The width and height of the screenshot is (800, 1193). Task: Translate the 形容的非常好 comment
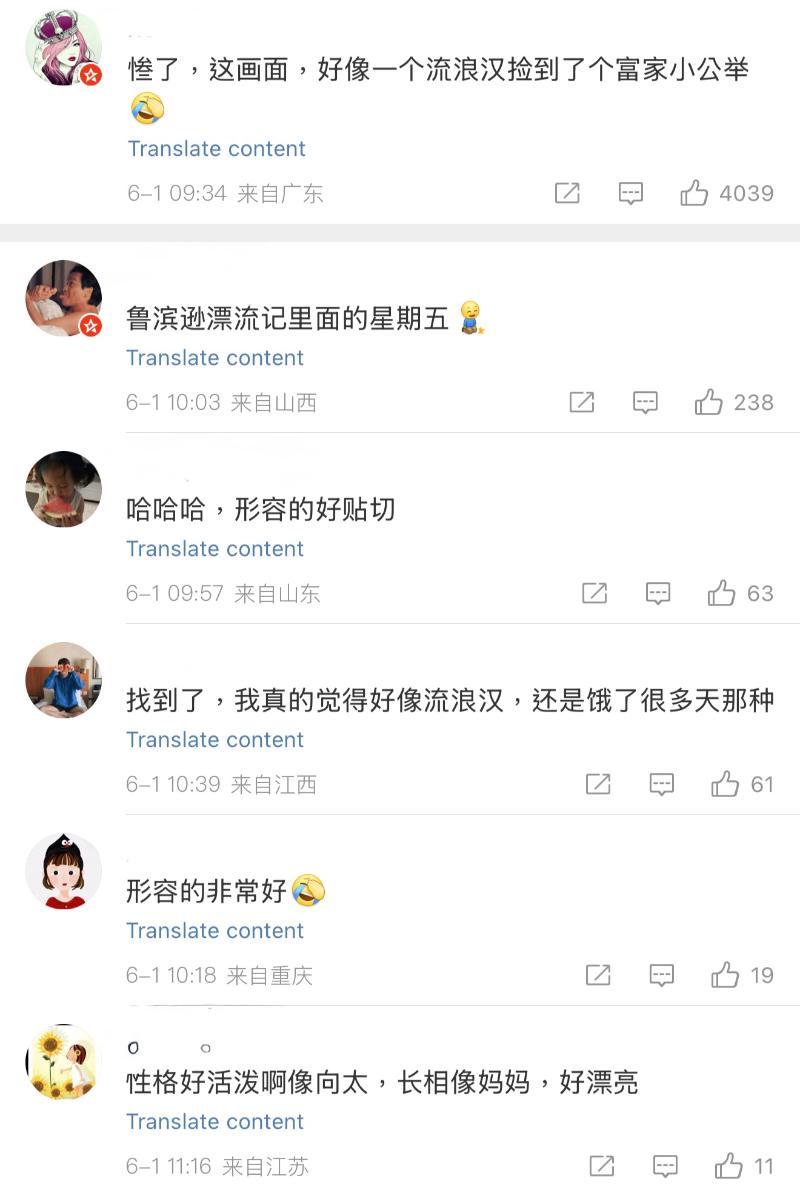215,931
